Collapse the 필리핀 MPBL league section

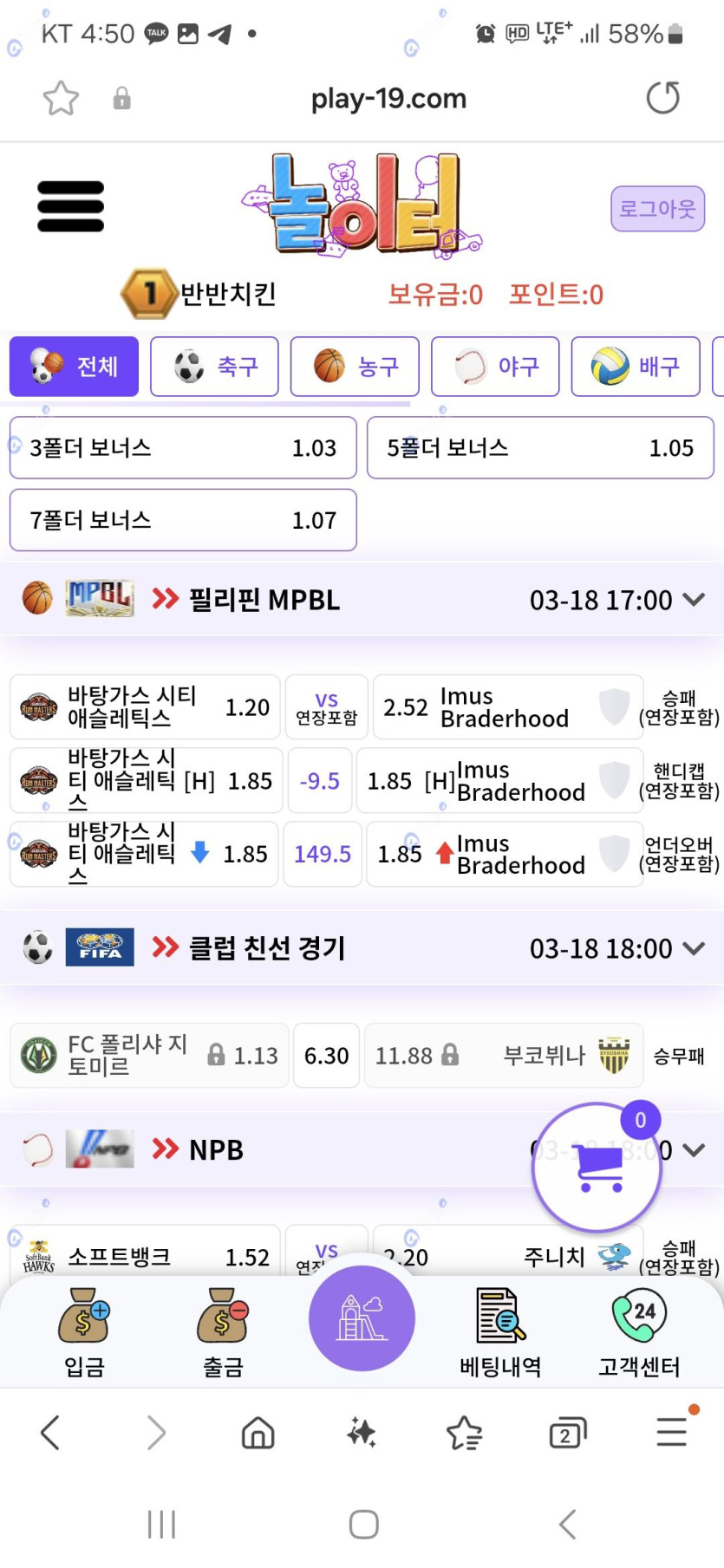[x=694, y=600]
